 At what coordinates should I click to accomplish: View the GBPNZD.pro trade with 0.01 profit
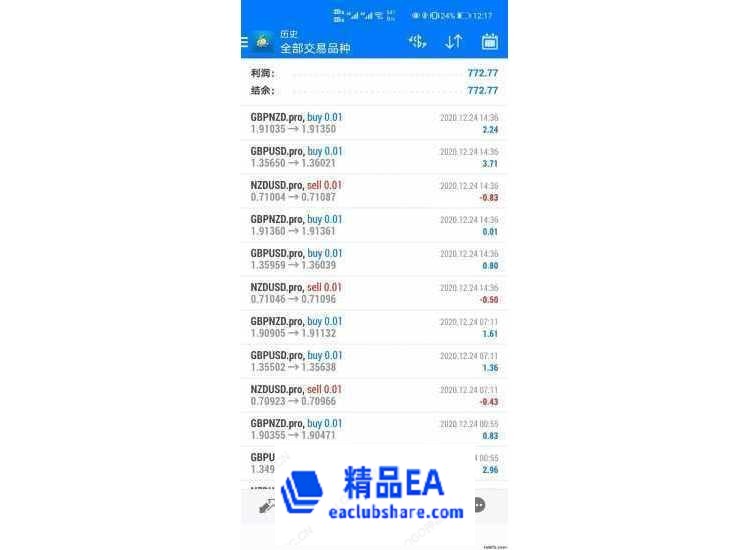374,225
